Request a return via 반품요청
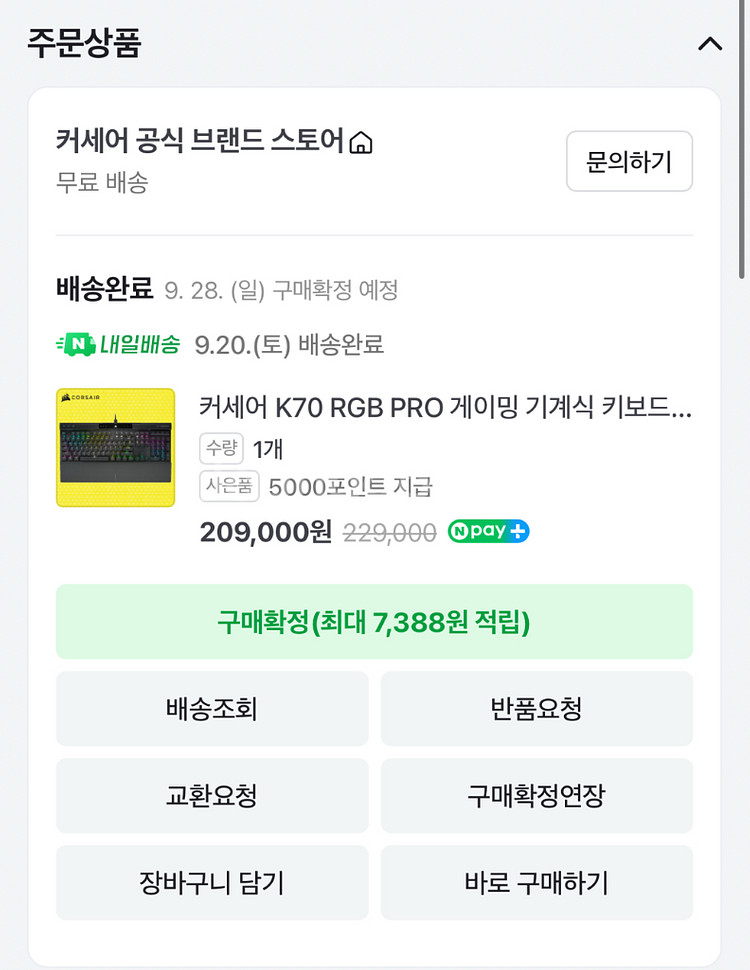The image size is (750, 970). click(536, 709)
